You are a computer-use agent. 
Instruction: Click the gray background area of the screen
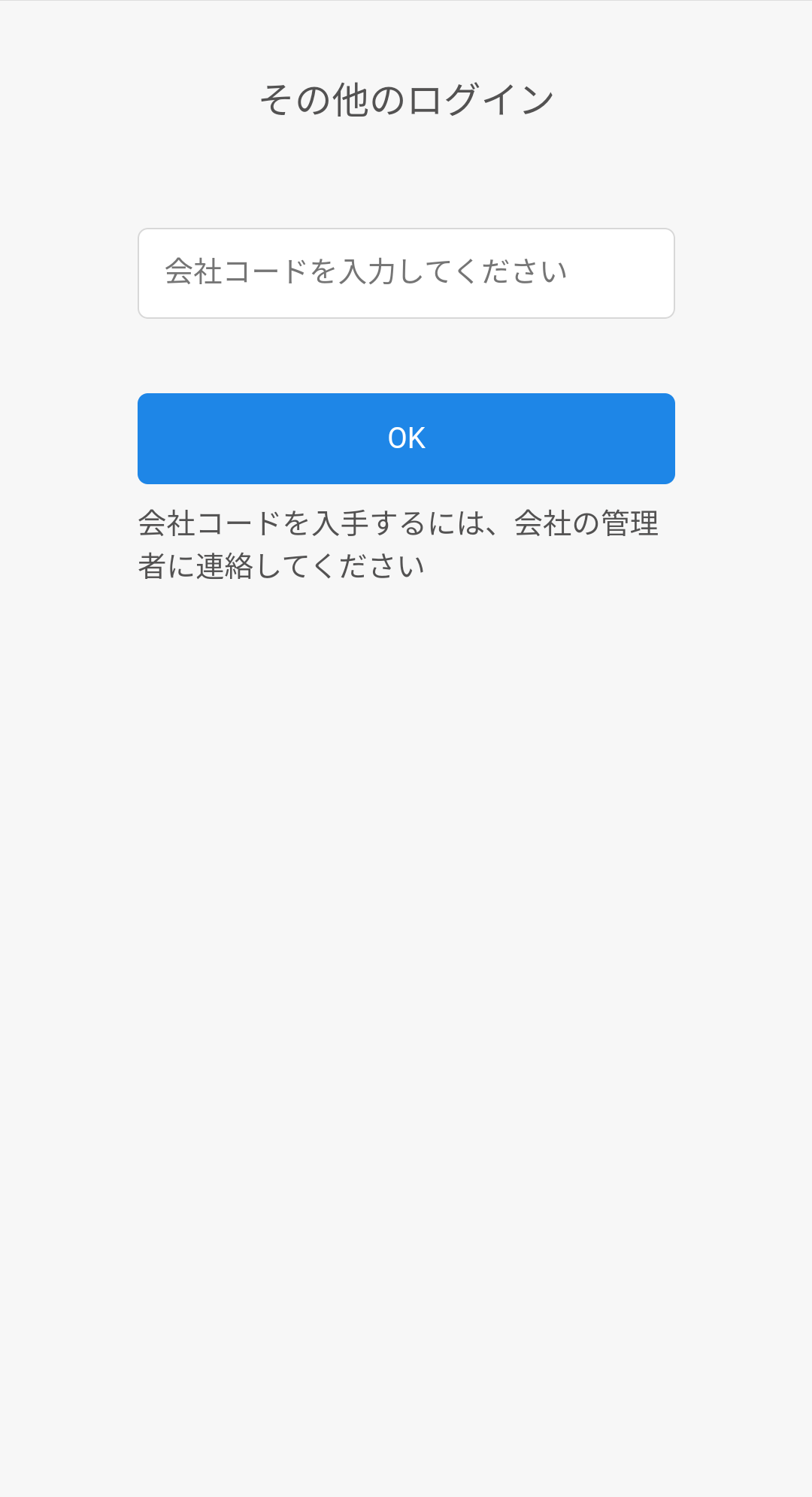point(406,1053)
